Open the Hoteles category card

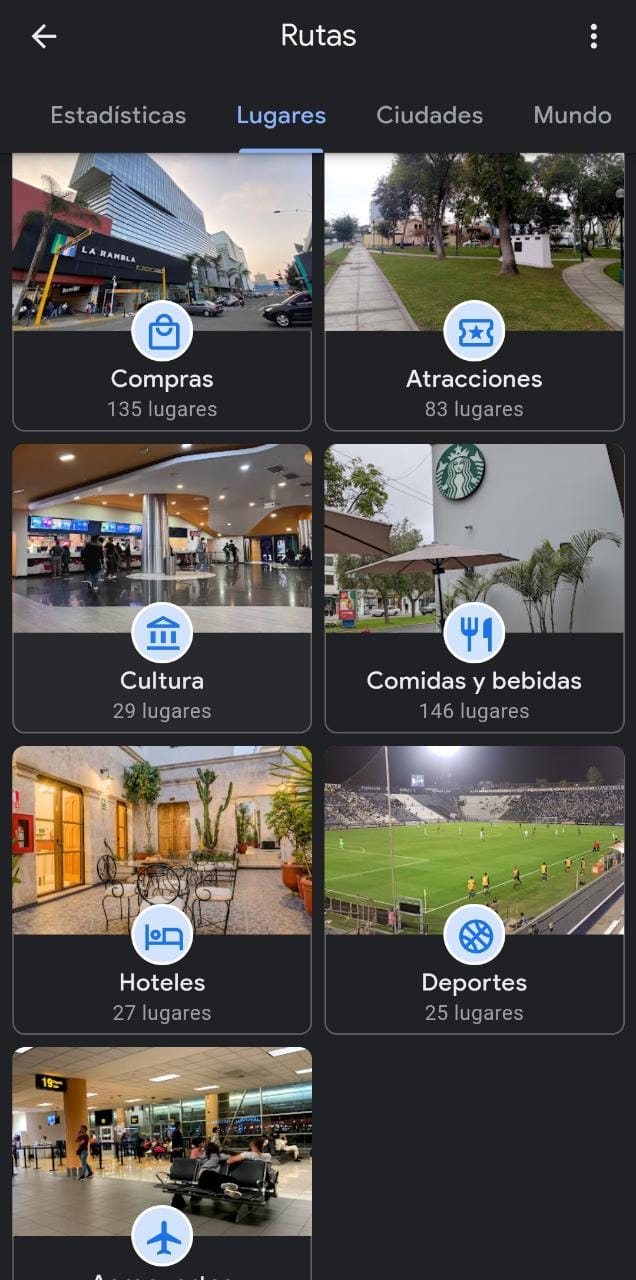tap(162, 890)
